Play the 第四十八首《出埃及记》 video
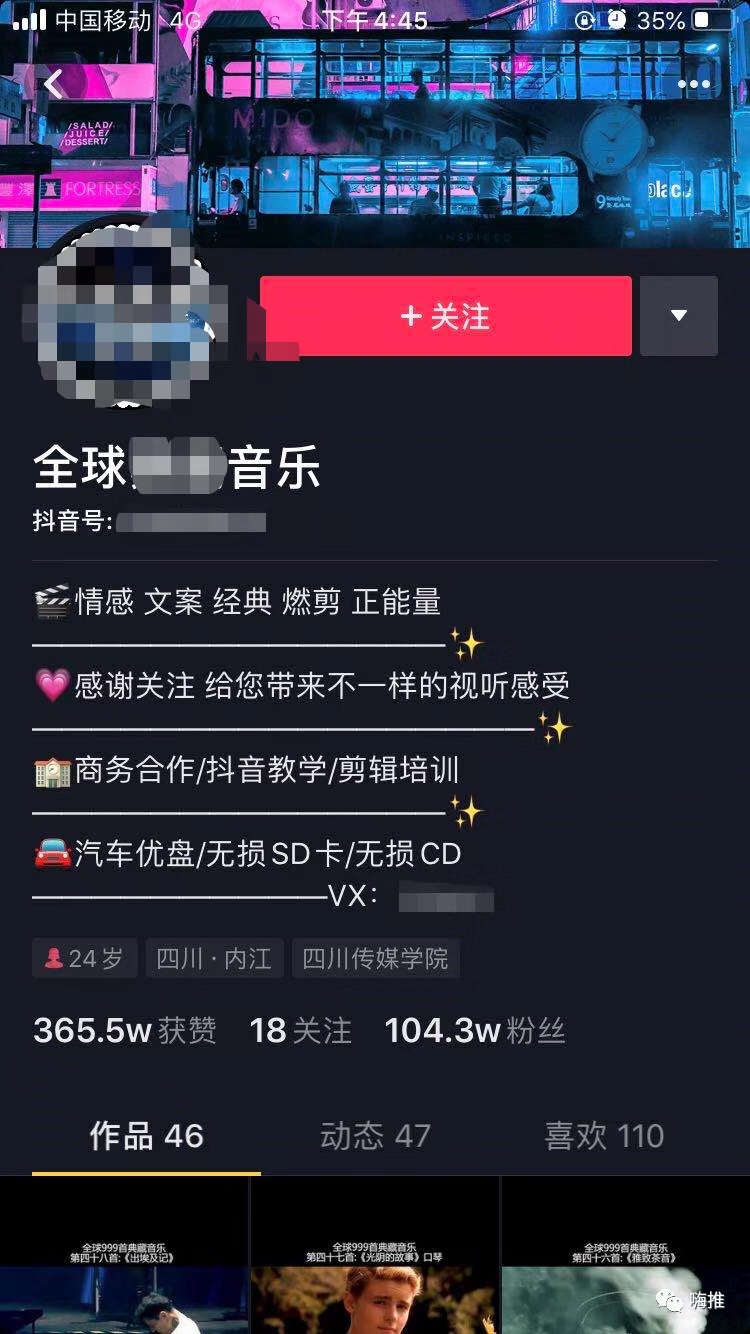 point(124,1260)
